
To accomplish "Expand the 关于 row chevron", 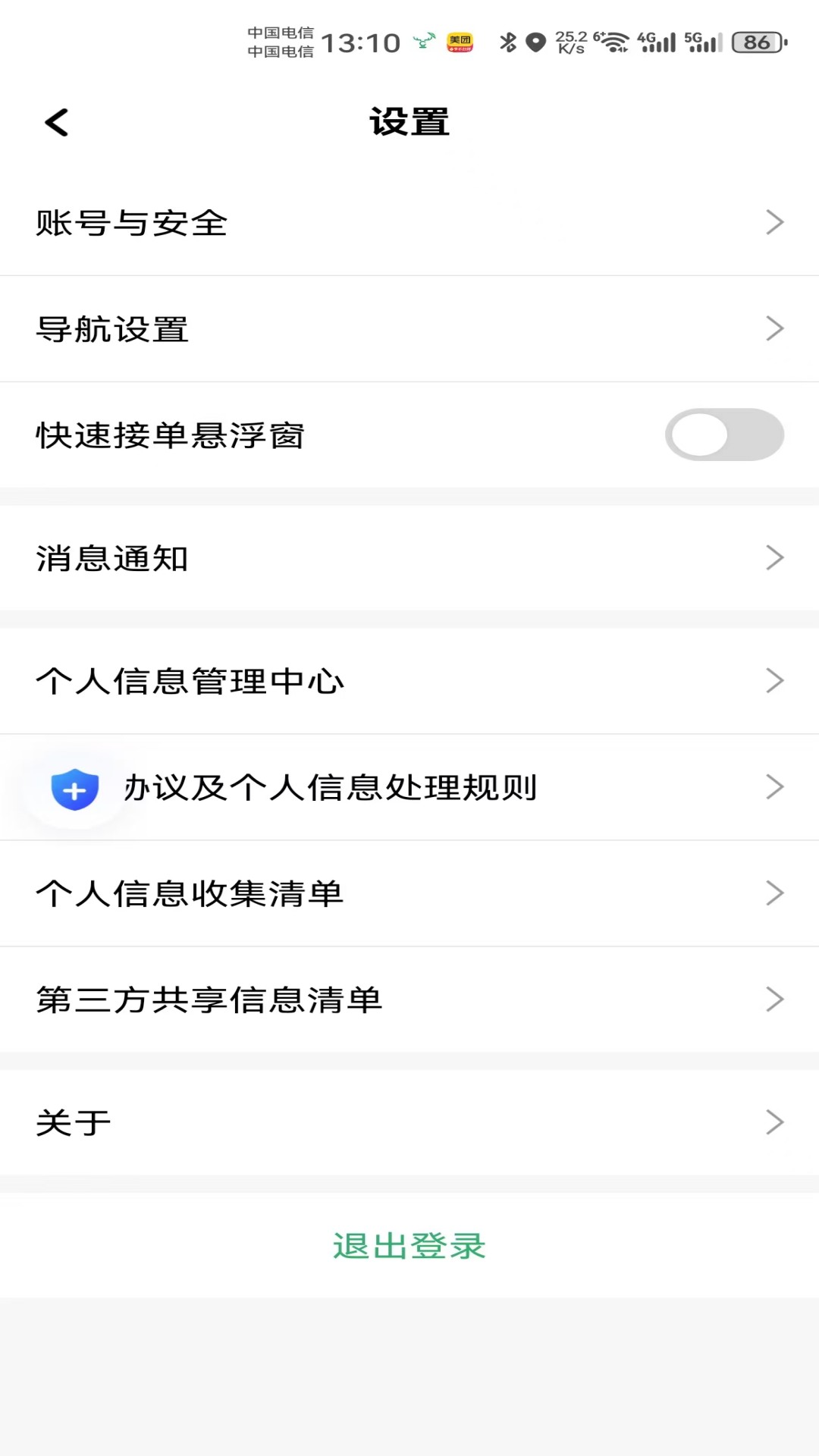I will point(775,1122).
